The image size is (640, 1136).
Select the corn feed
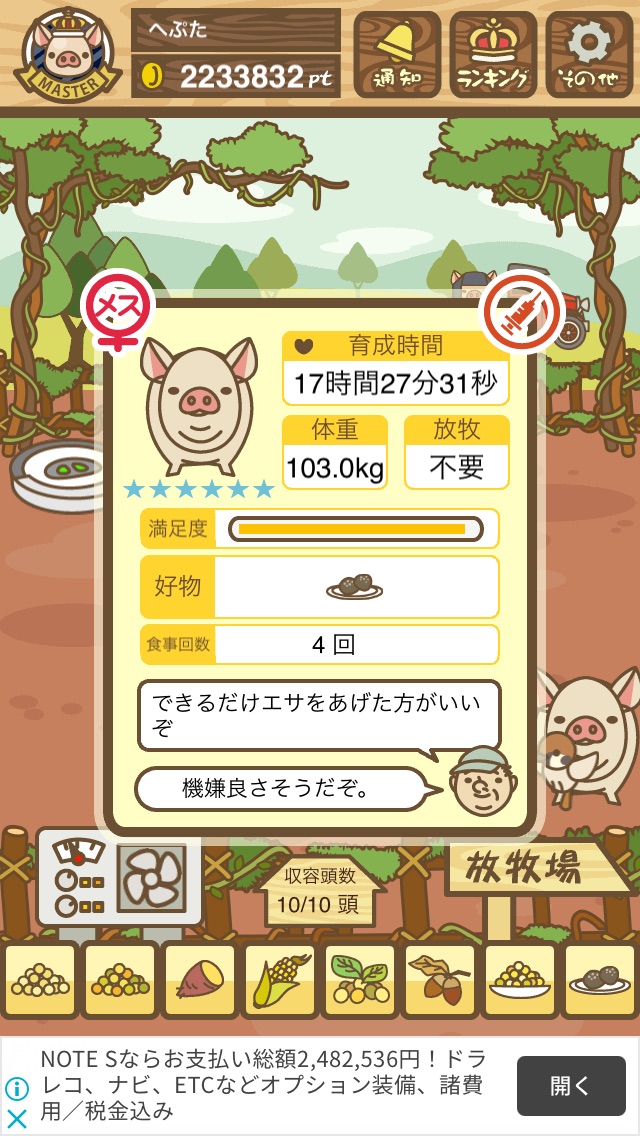280,980
